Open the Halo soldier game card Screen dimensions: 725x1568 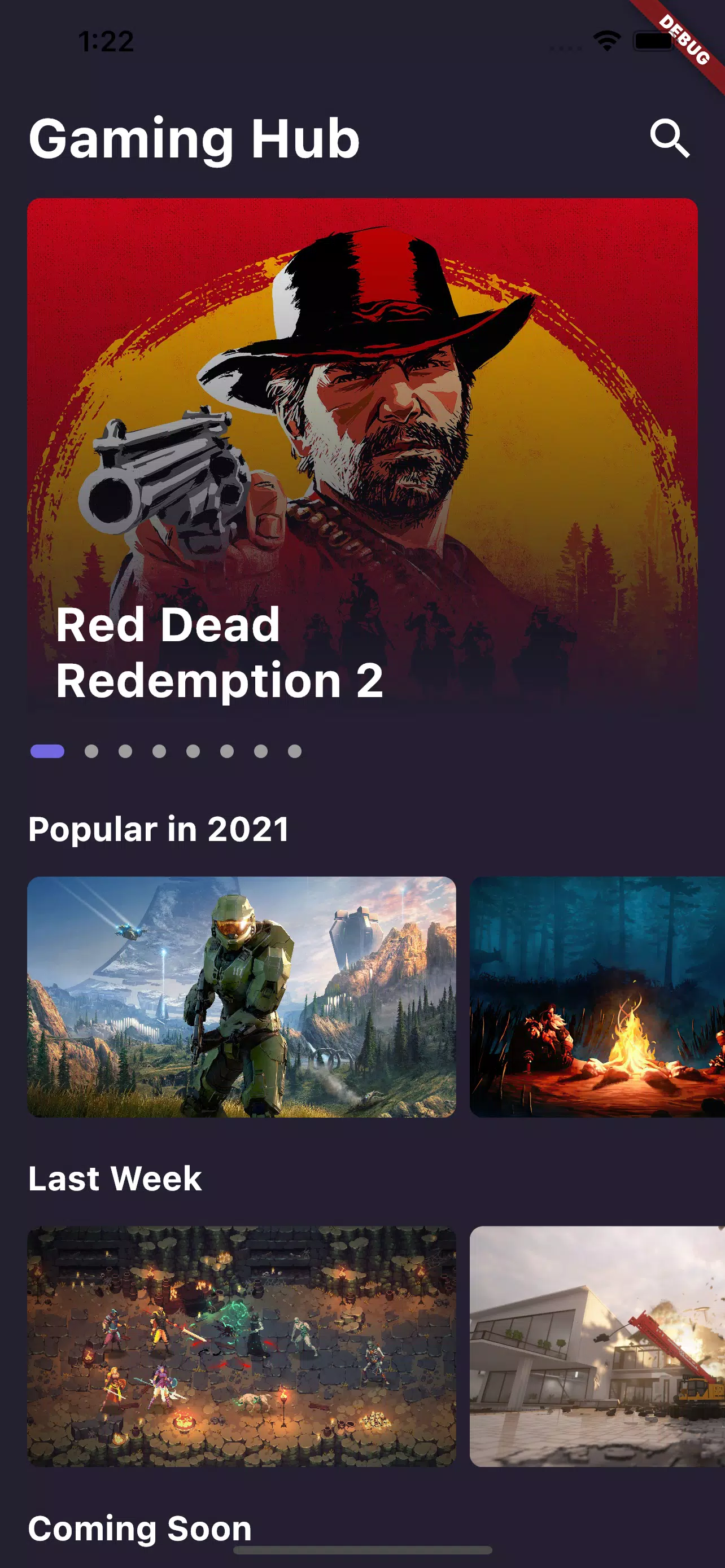click(242, 996)
